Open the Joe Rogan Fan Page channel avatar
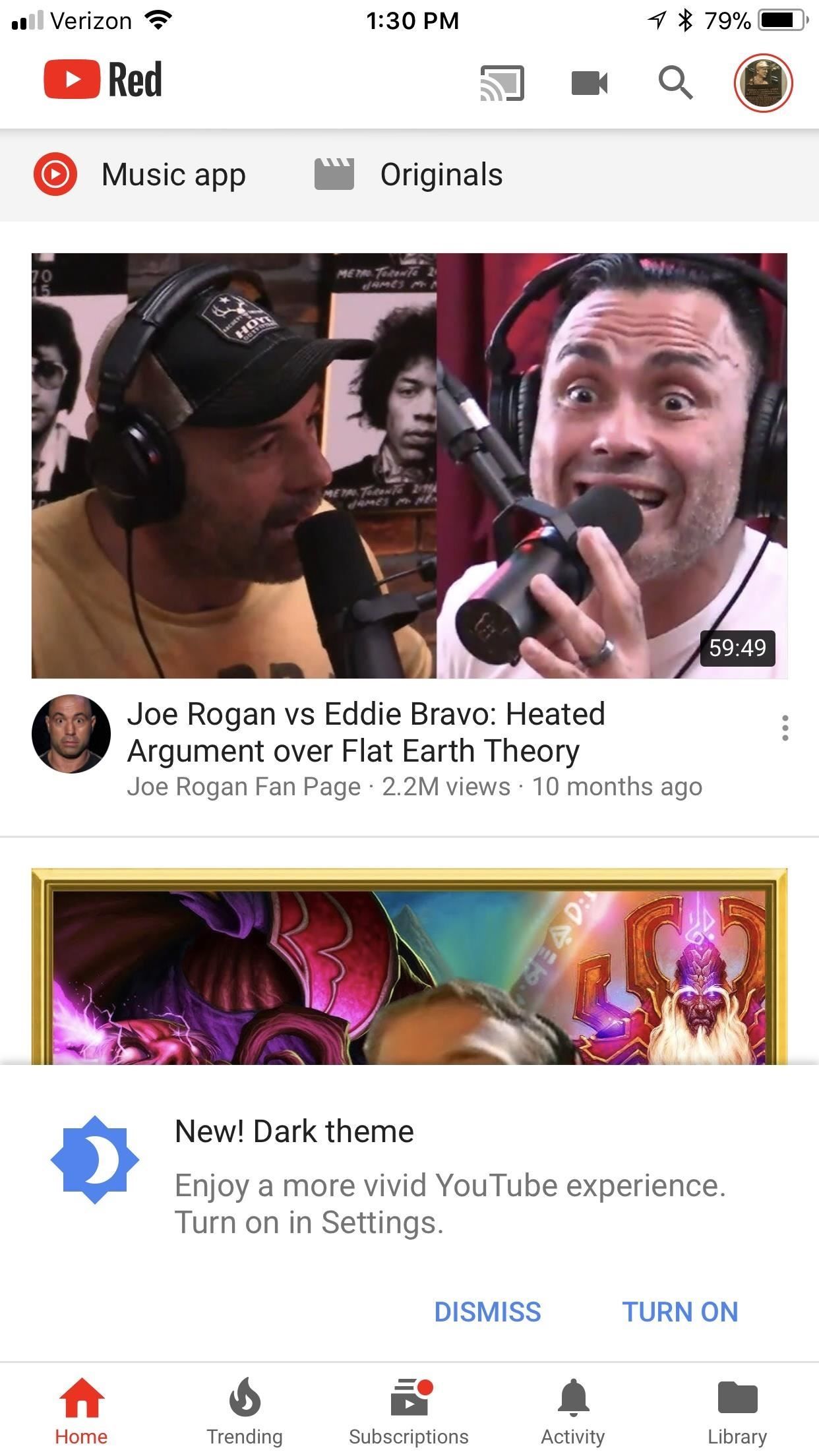The image size is (819, 1456). pos(71,733)
